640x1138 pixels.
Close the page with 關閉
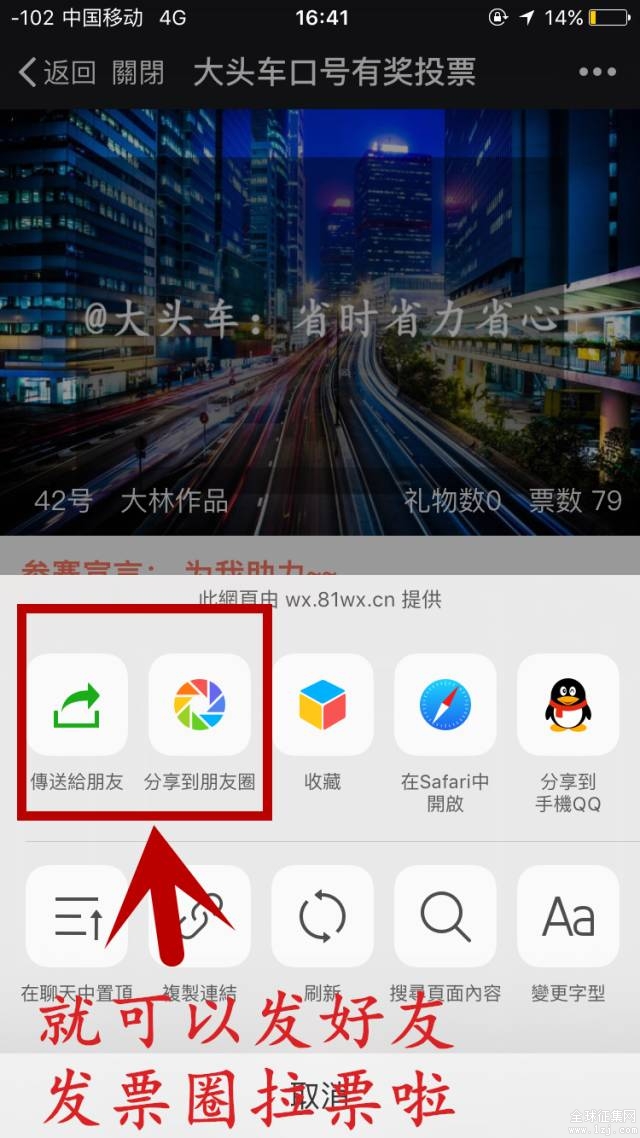[138, 72]
